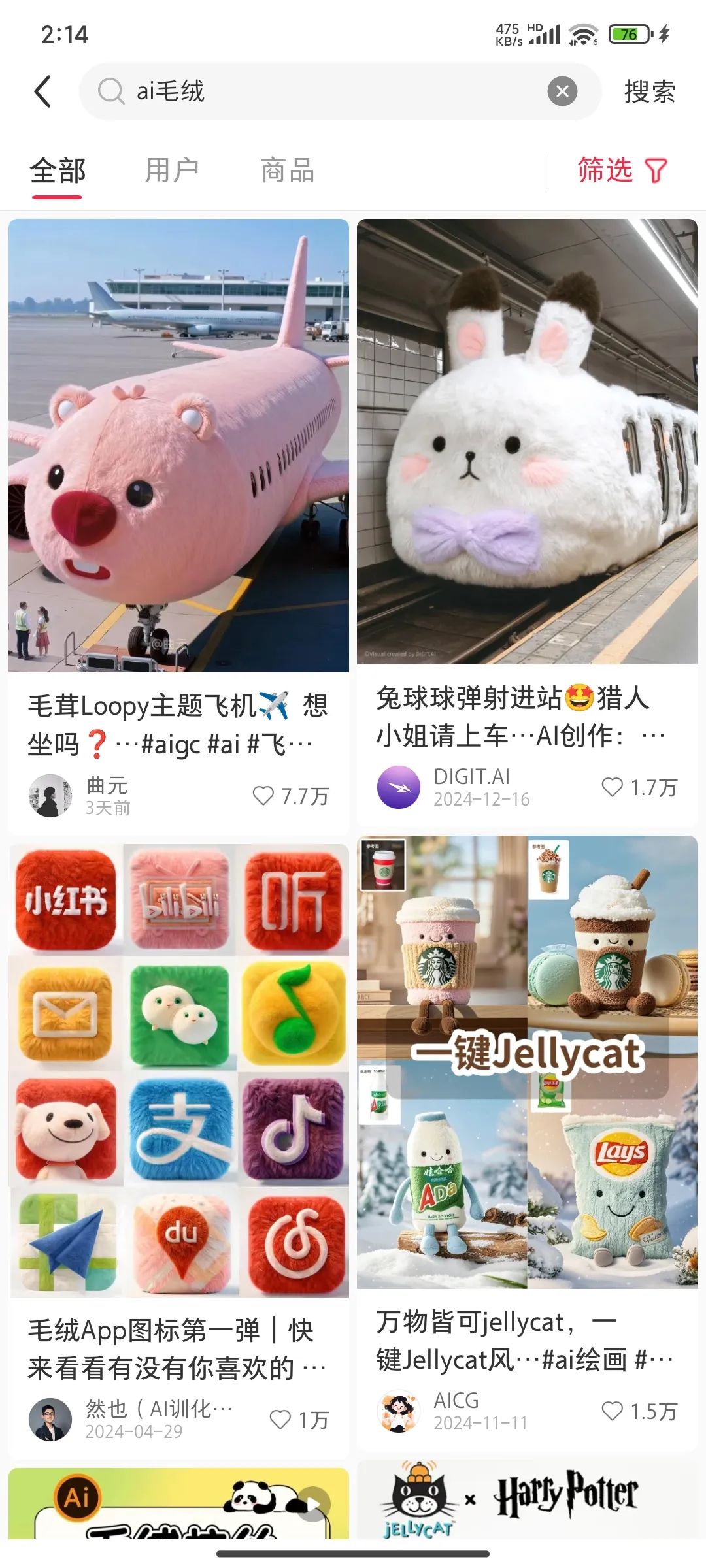Tap the heart icon on the DIGIT.AI post
The width and height of the screenshot is (706, 1568).
click(612, 789)
